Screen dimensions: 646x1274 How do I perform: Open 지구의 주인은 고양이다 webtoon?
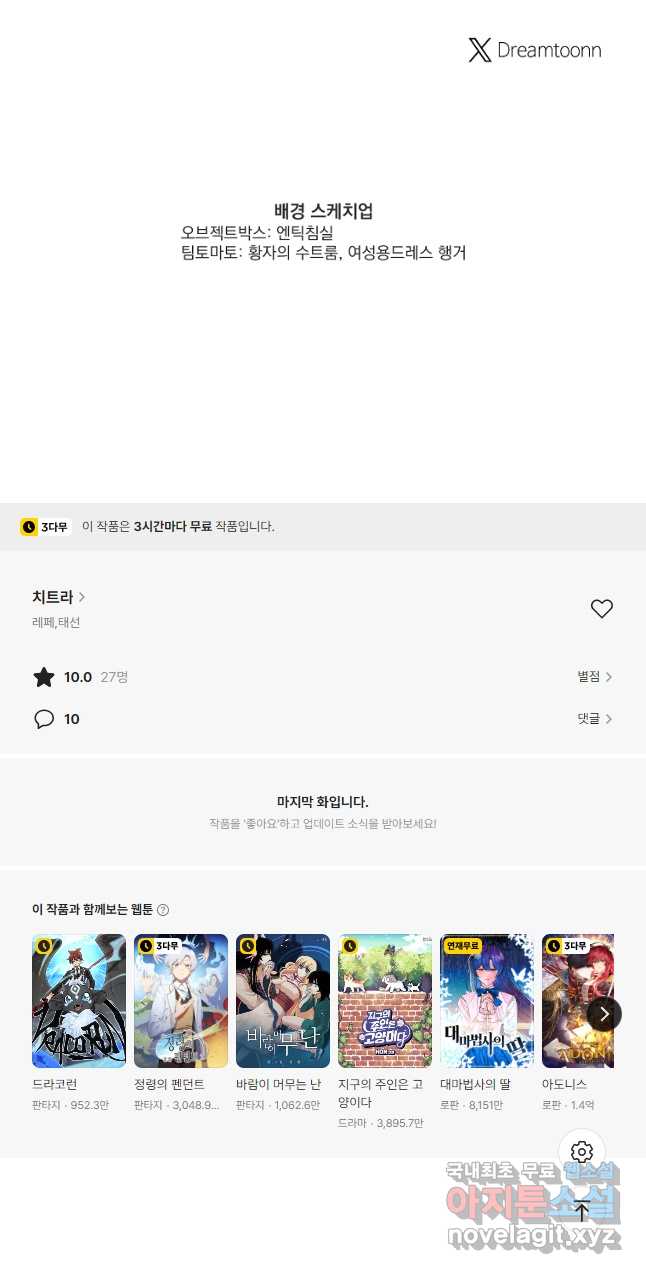coord(385,1001)
